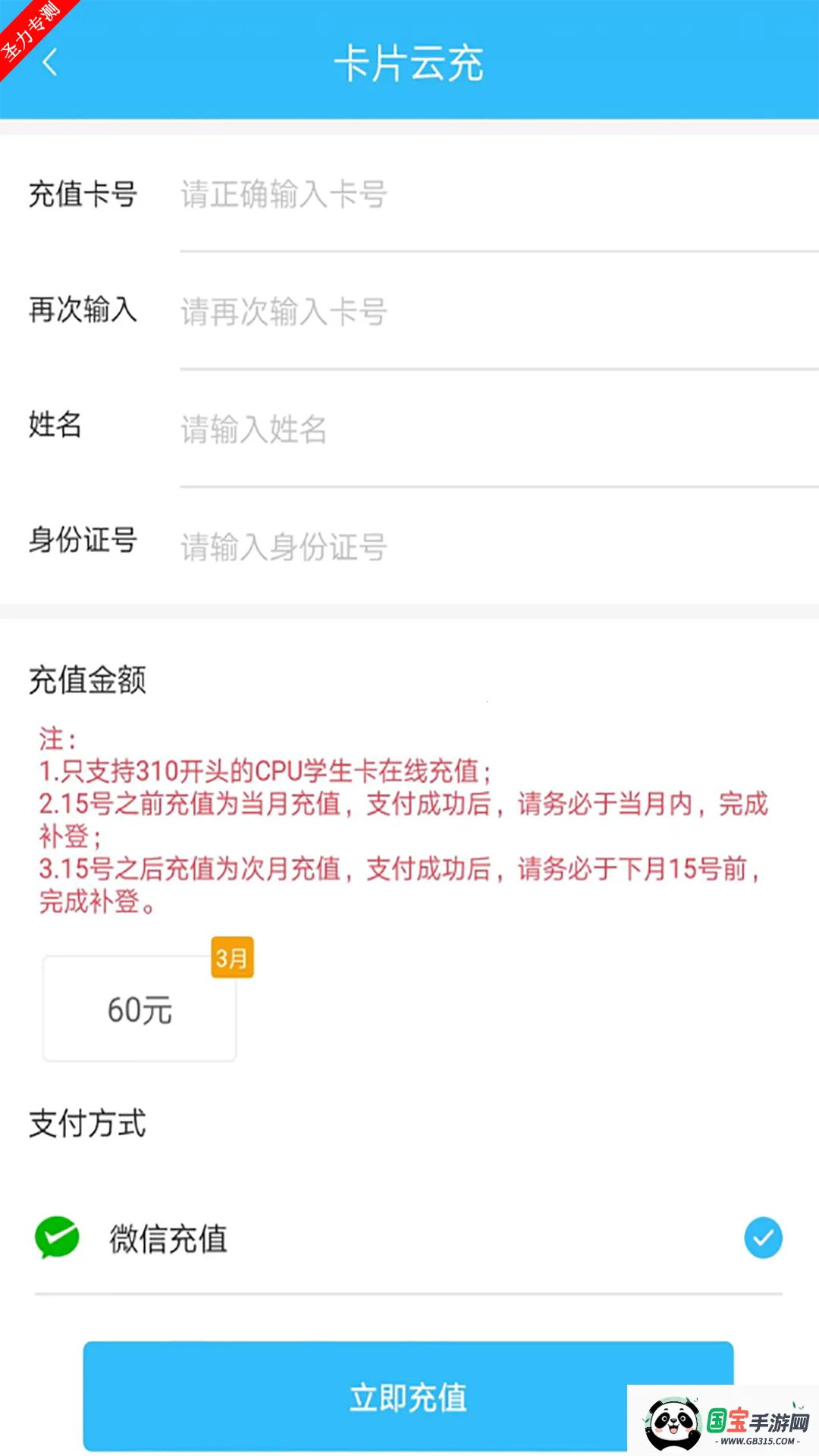The image size is (819, 1456).
Task: Tap the 卡片云充 page title
Action: pos(409,65)
